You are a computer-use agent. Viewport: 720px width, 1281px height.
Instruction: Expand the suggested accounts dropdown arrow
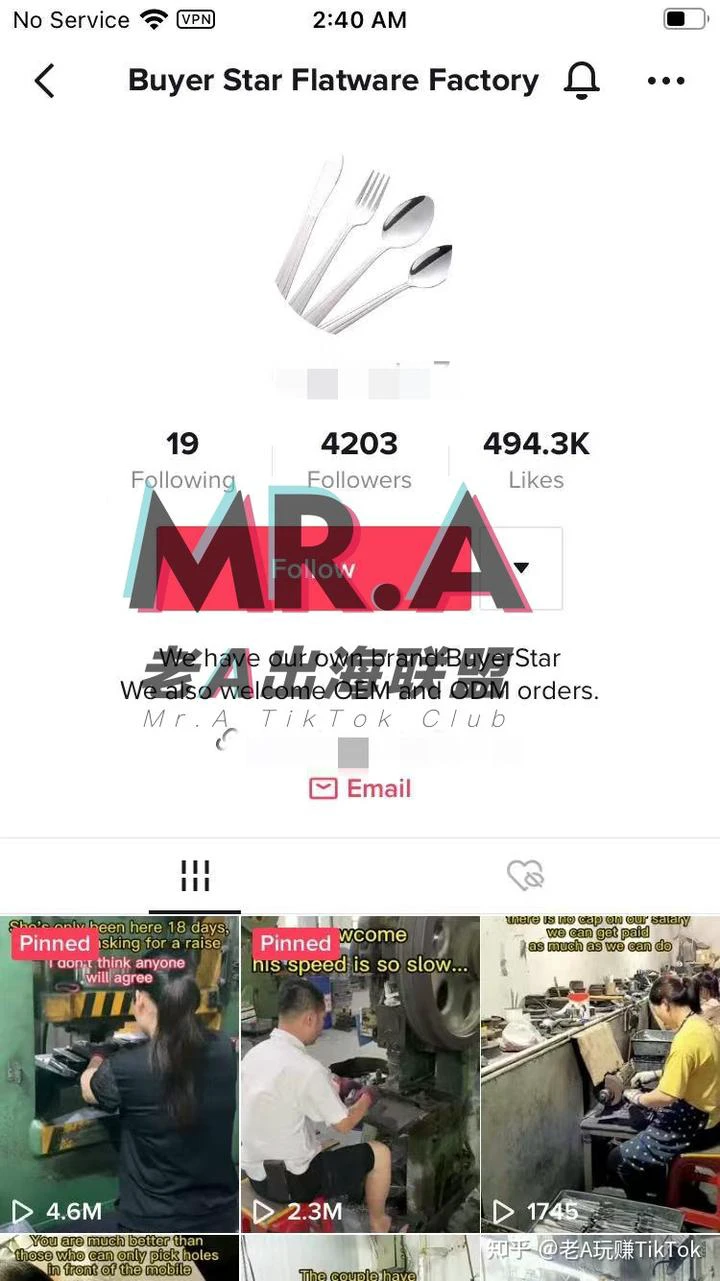click(x=521, y=569)
